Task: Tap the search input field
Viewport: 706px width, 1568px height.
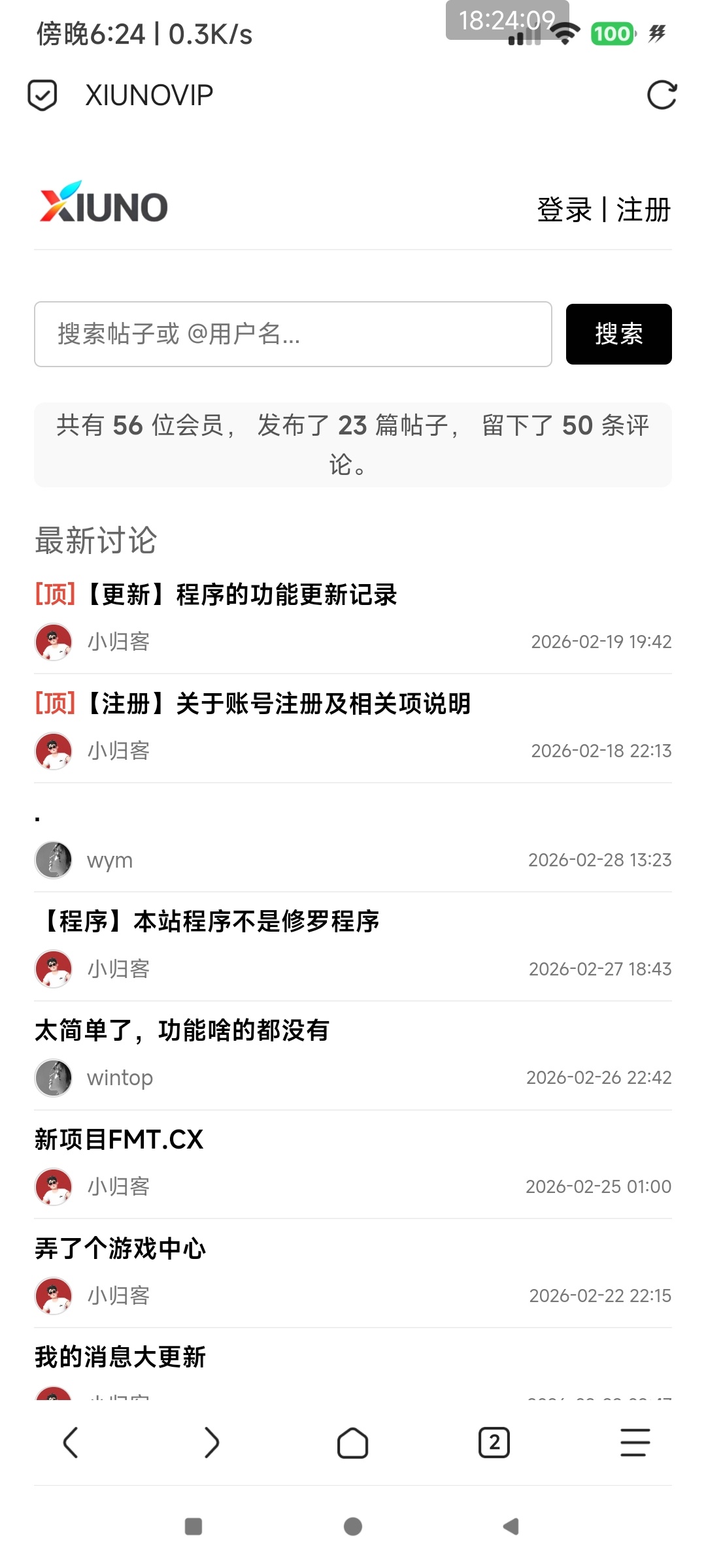Action: pyautogui.click(x=293, y=334)
